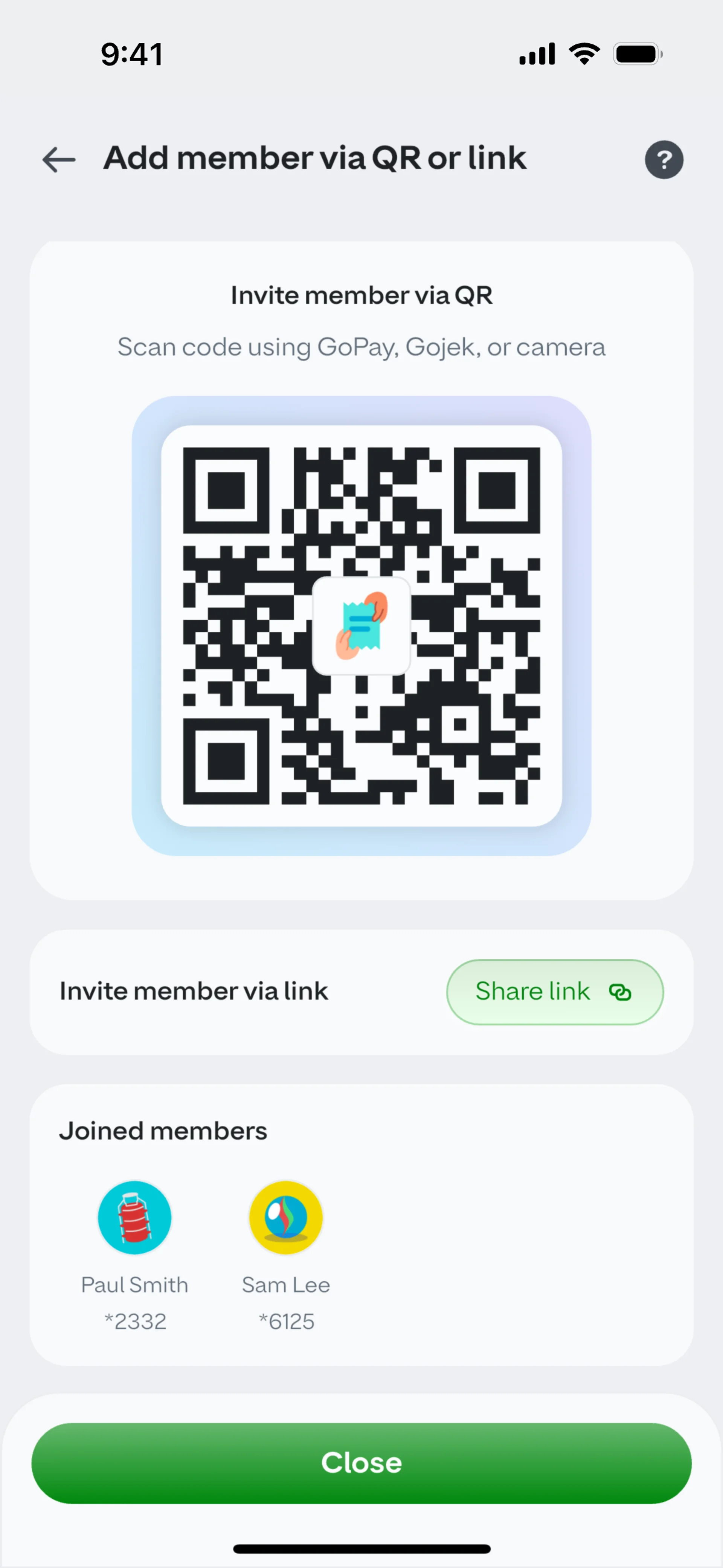This screenshot has height=1568, width=723.
Task: Close the add member screen
Action: click(x=361, y=1463)
